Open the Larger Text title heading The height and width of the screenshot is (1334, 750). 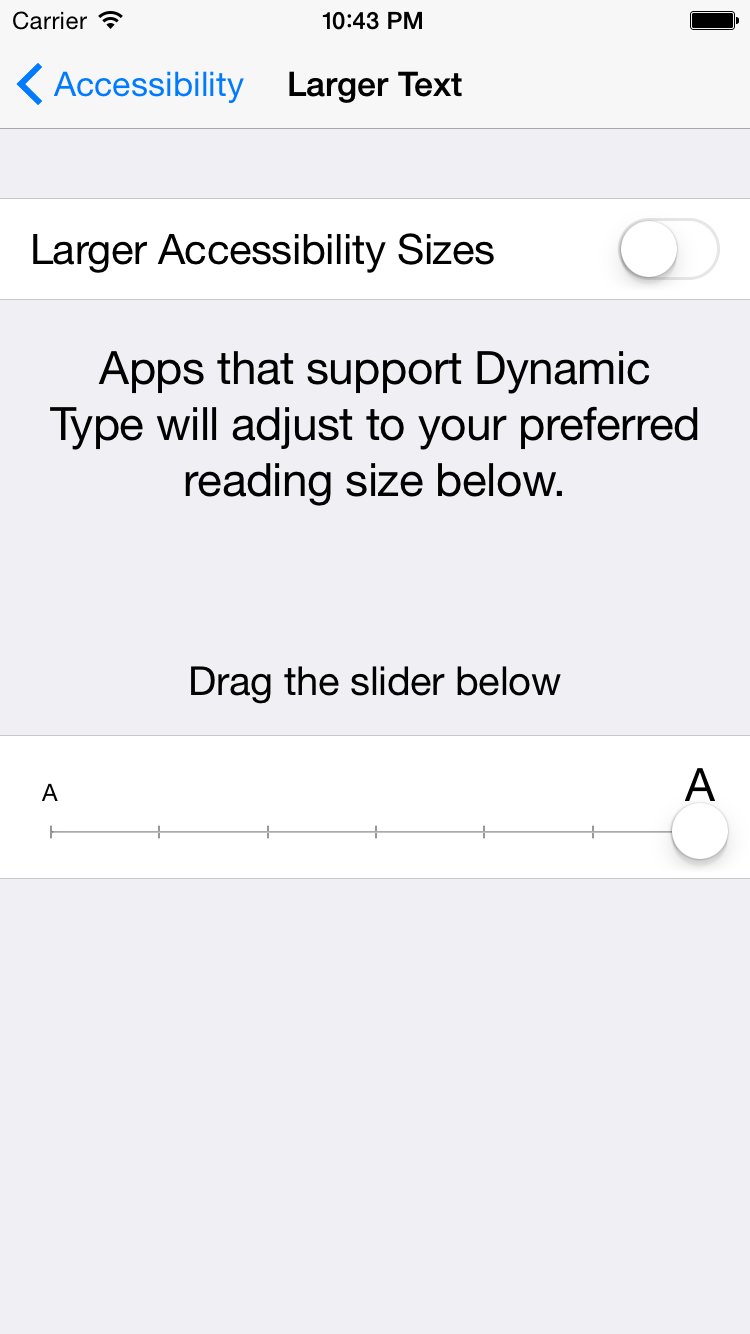tap(375, 85)
